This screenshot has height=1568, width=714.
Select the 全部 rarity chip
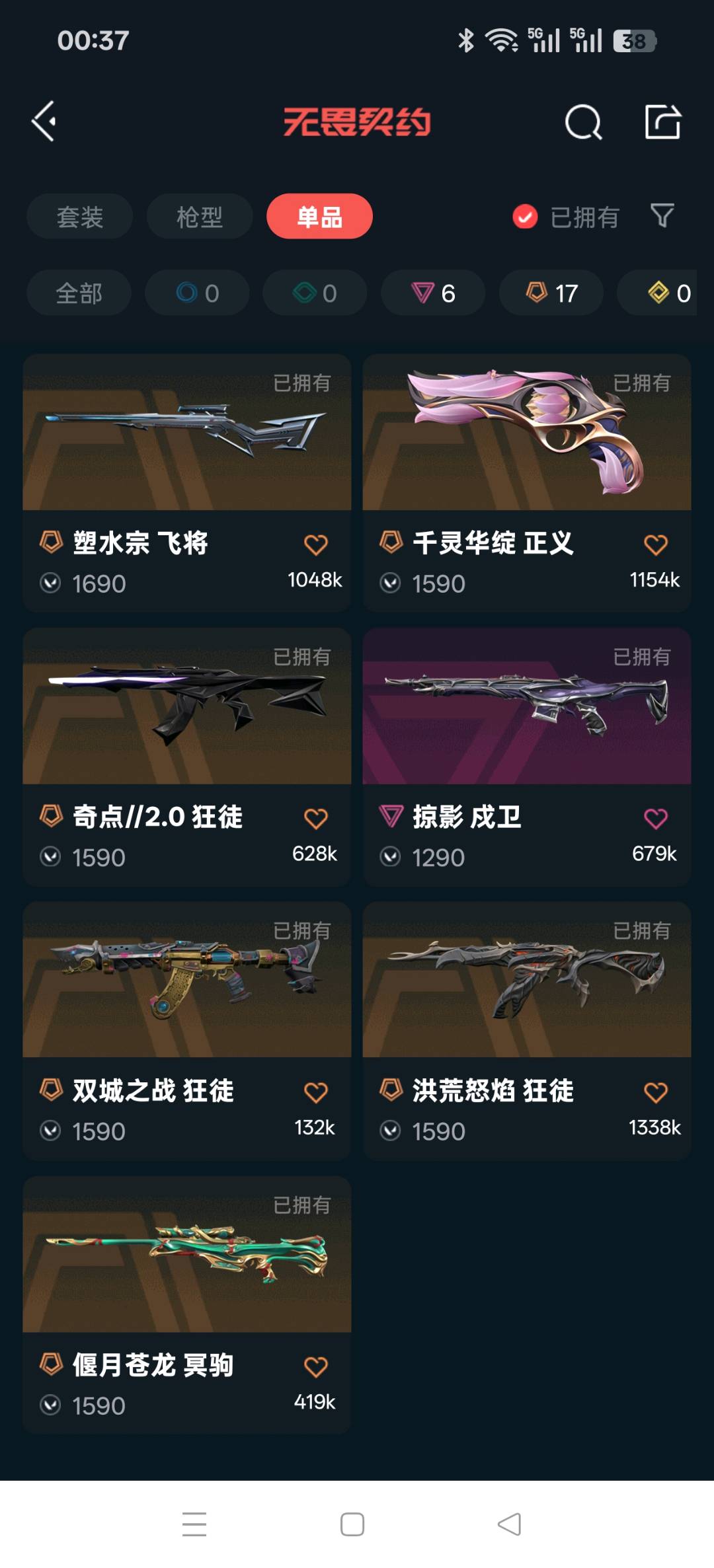79,293
